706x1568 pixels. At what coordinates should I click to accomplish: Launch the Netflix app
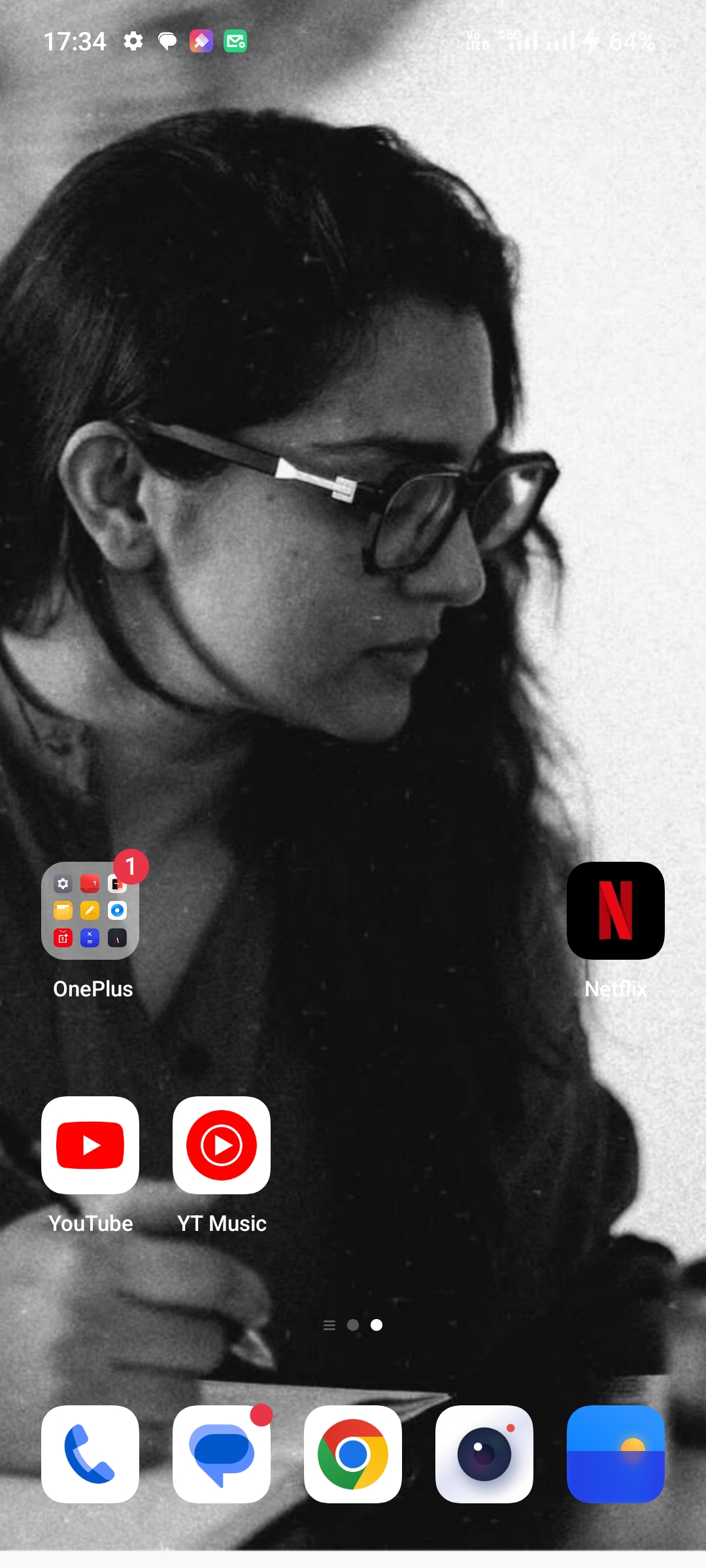[x=615, y=911]
